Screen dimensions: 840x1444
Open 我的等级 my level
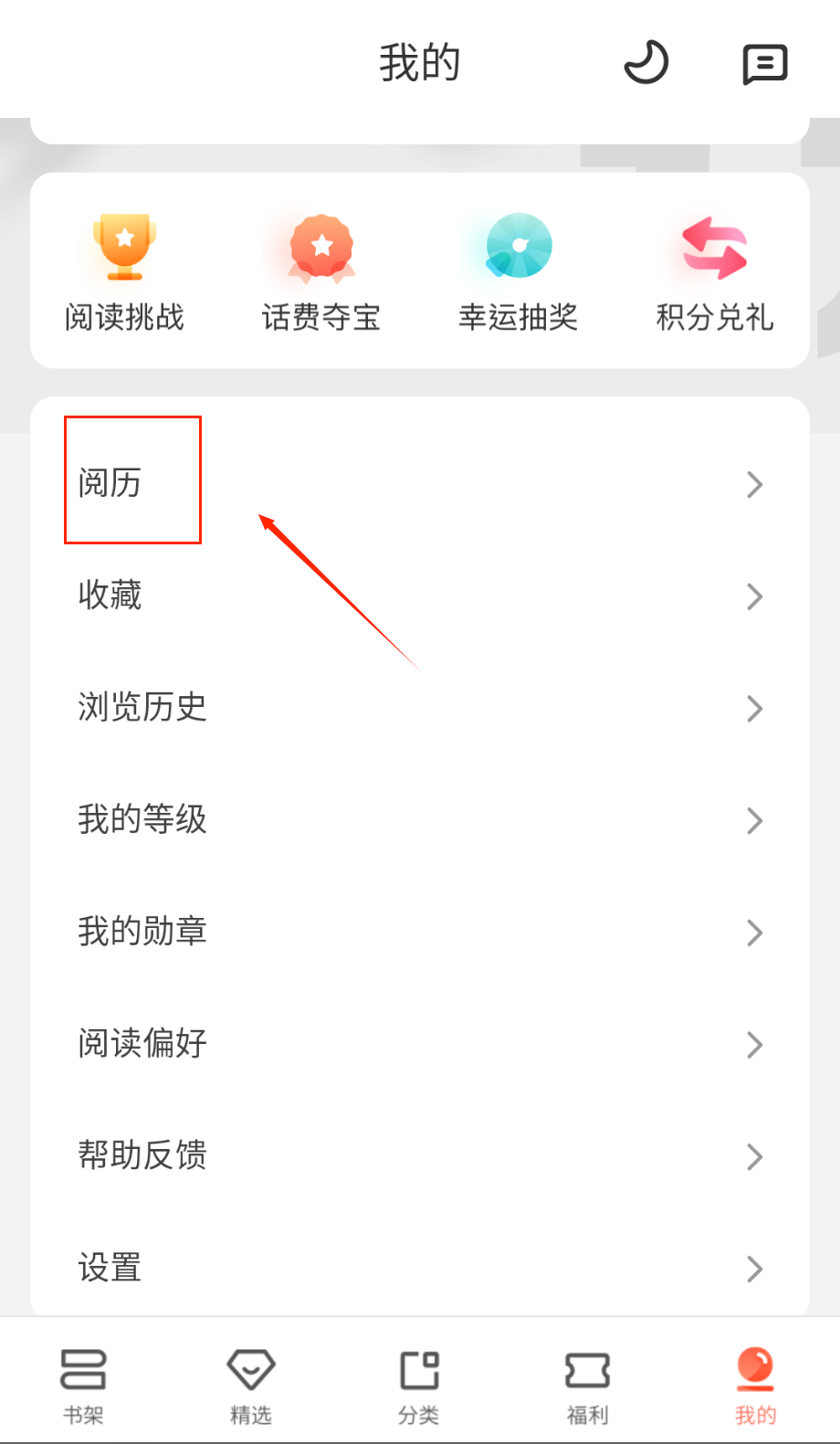pos(420,820)
